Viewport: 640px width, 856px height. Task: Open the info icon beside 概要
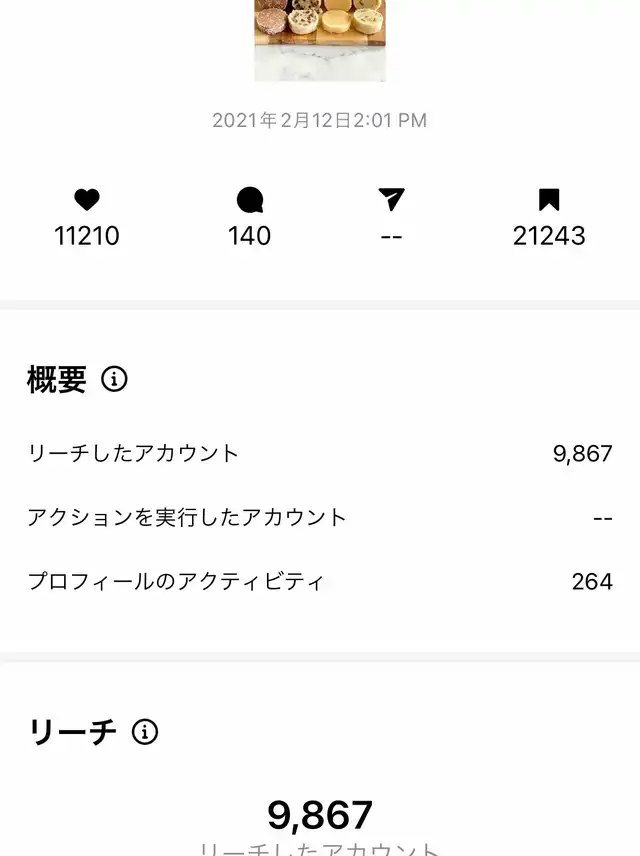coord(115,380)
